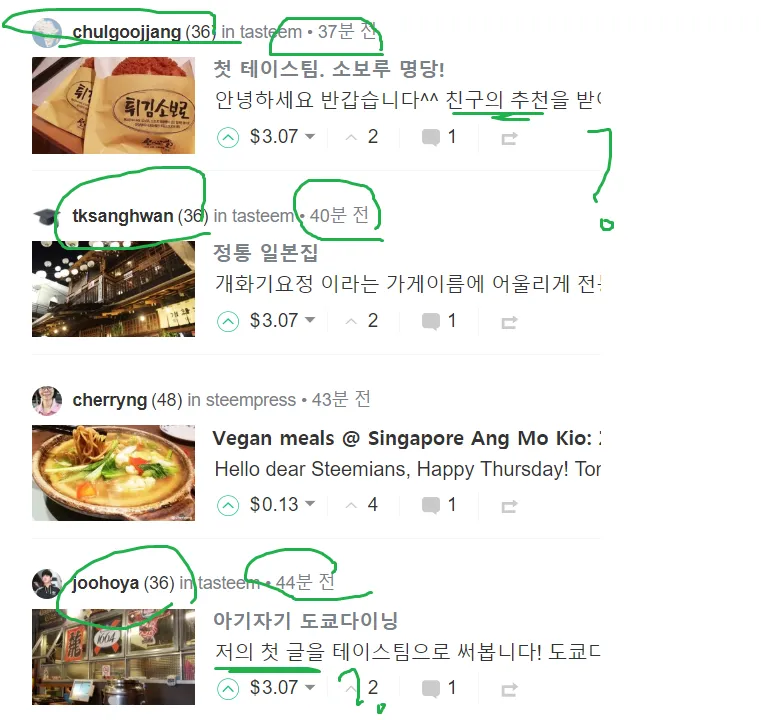View tksanghwan's profile

click(122, 216)
